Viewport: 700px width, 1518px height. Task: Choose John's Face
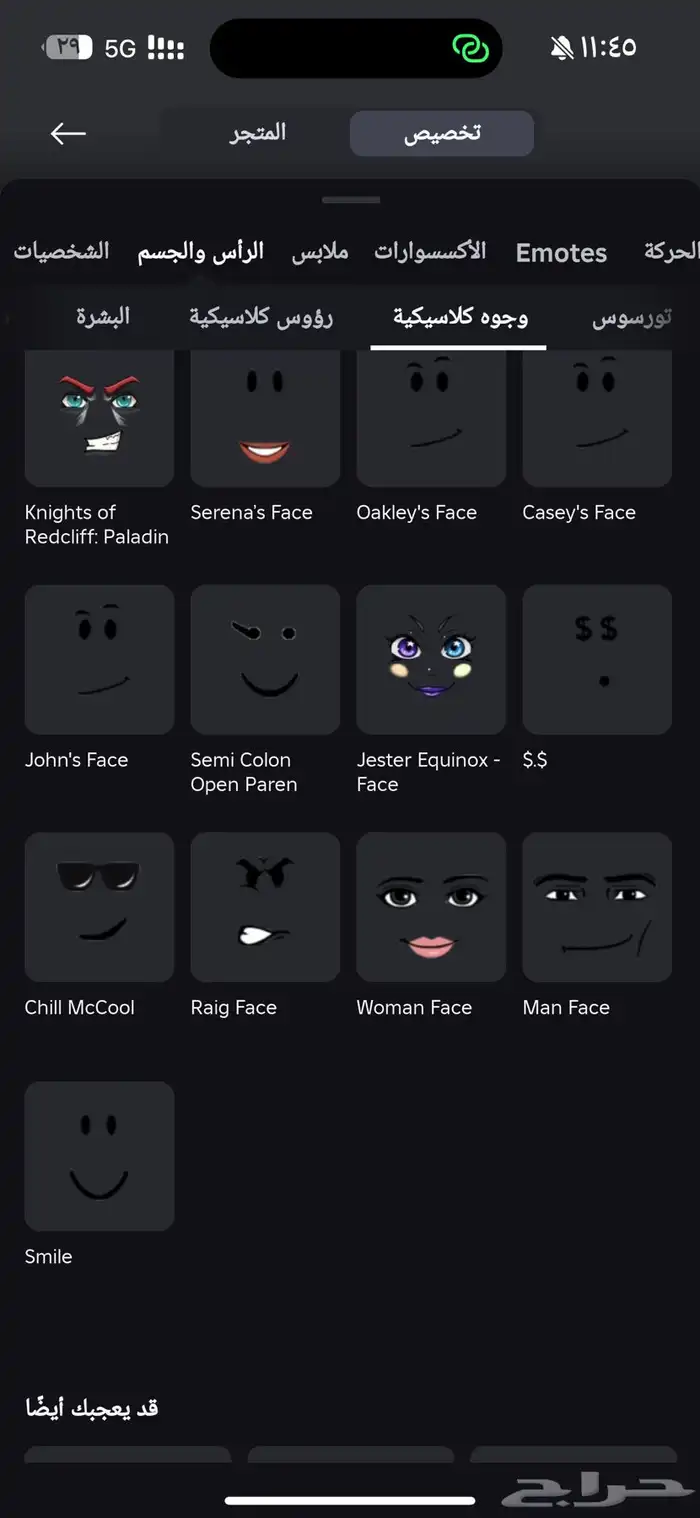(x=99, y=660)
